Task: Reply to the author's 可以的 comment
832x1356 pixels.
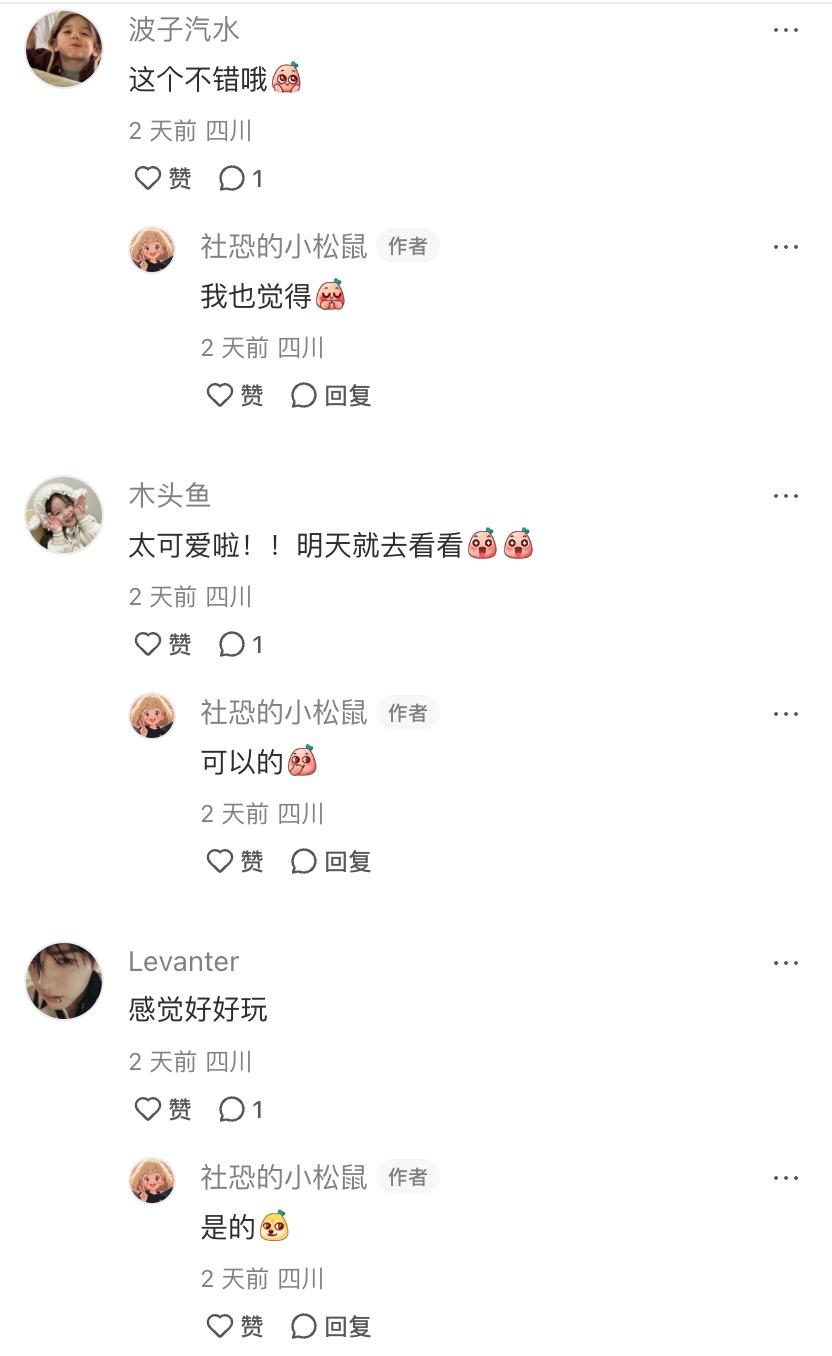Action: click(331, 861)
